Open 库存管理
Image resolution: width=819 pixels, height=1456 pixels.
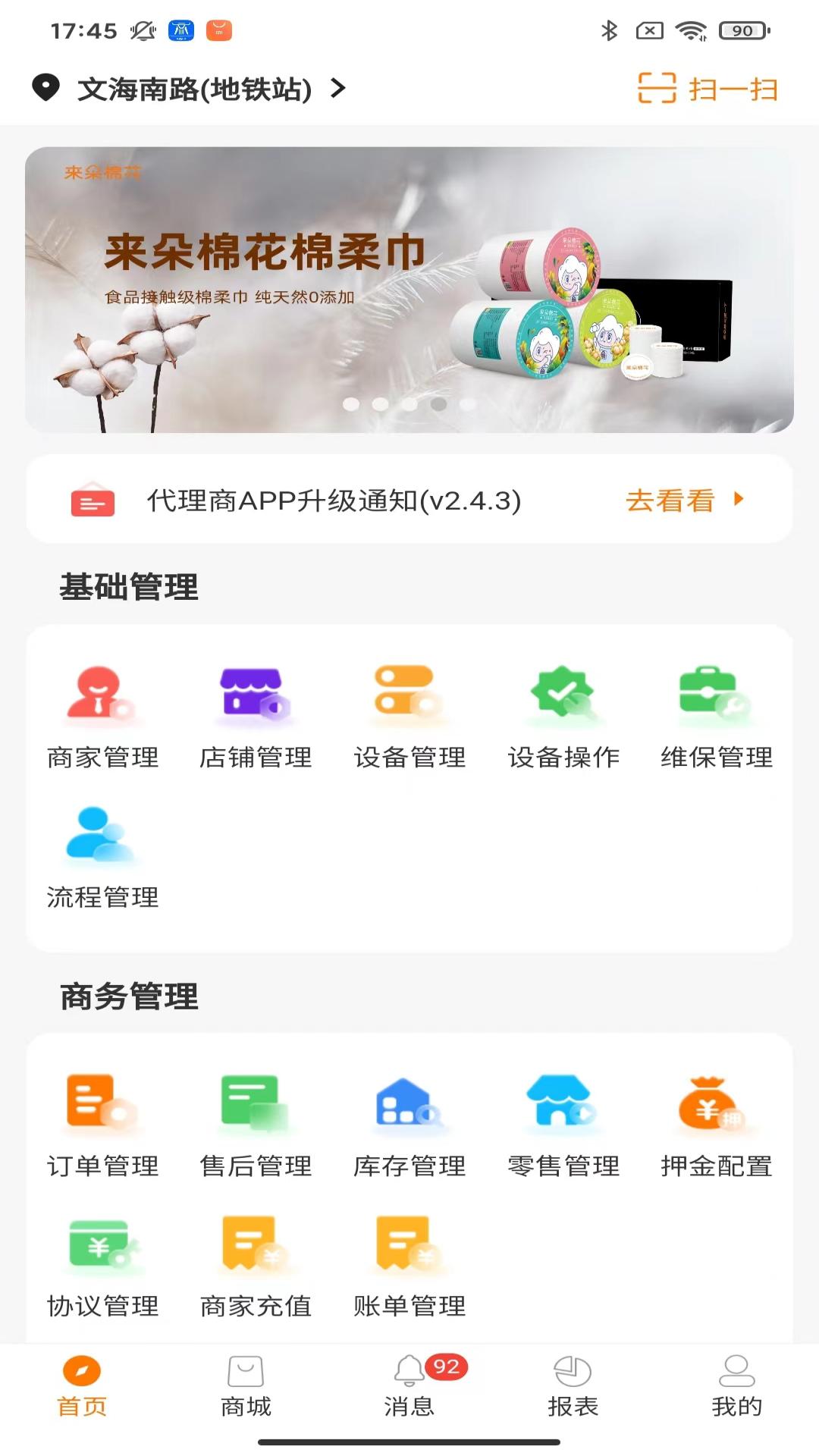pos(409,1126)
